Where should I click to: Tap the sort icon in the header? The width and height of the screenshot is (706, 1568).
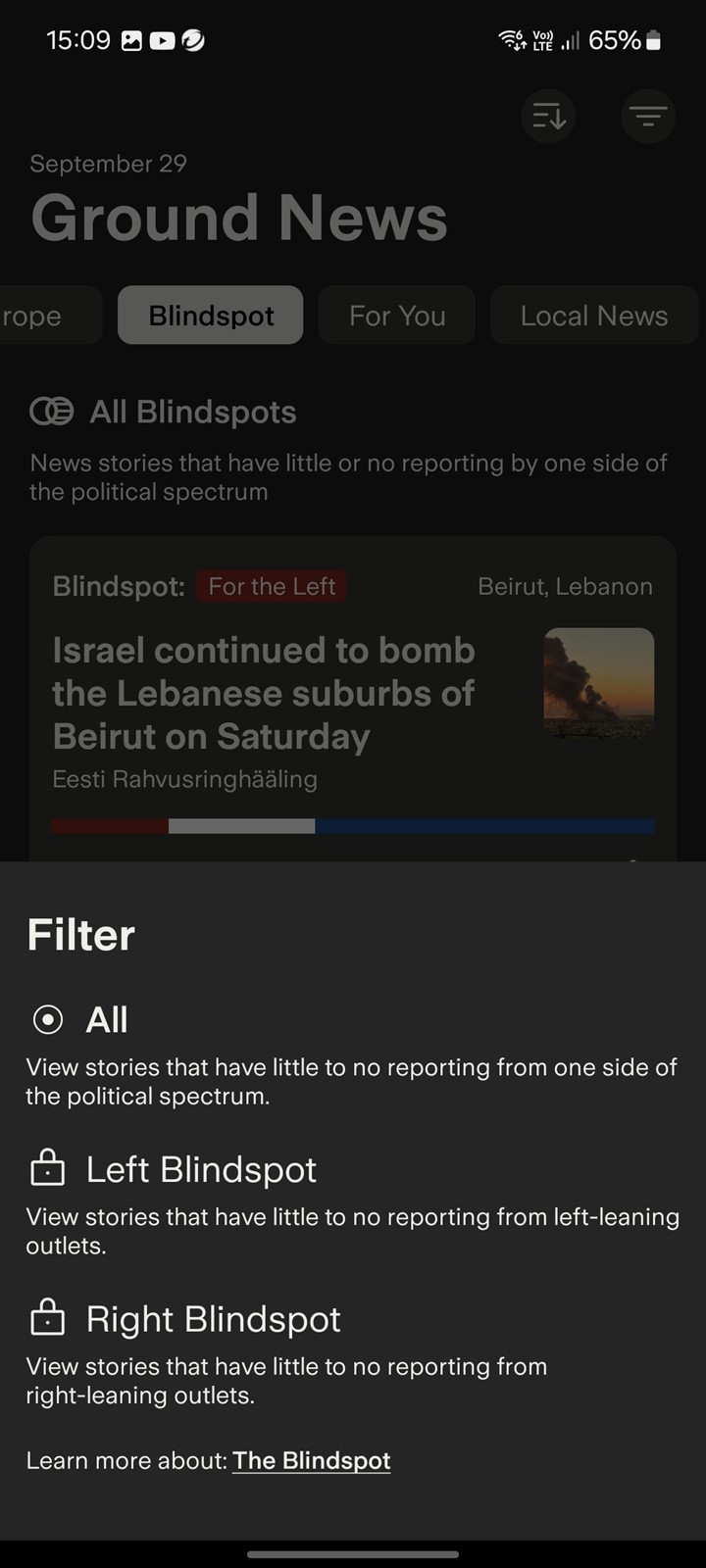tap(548, 118)
